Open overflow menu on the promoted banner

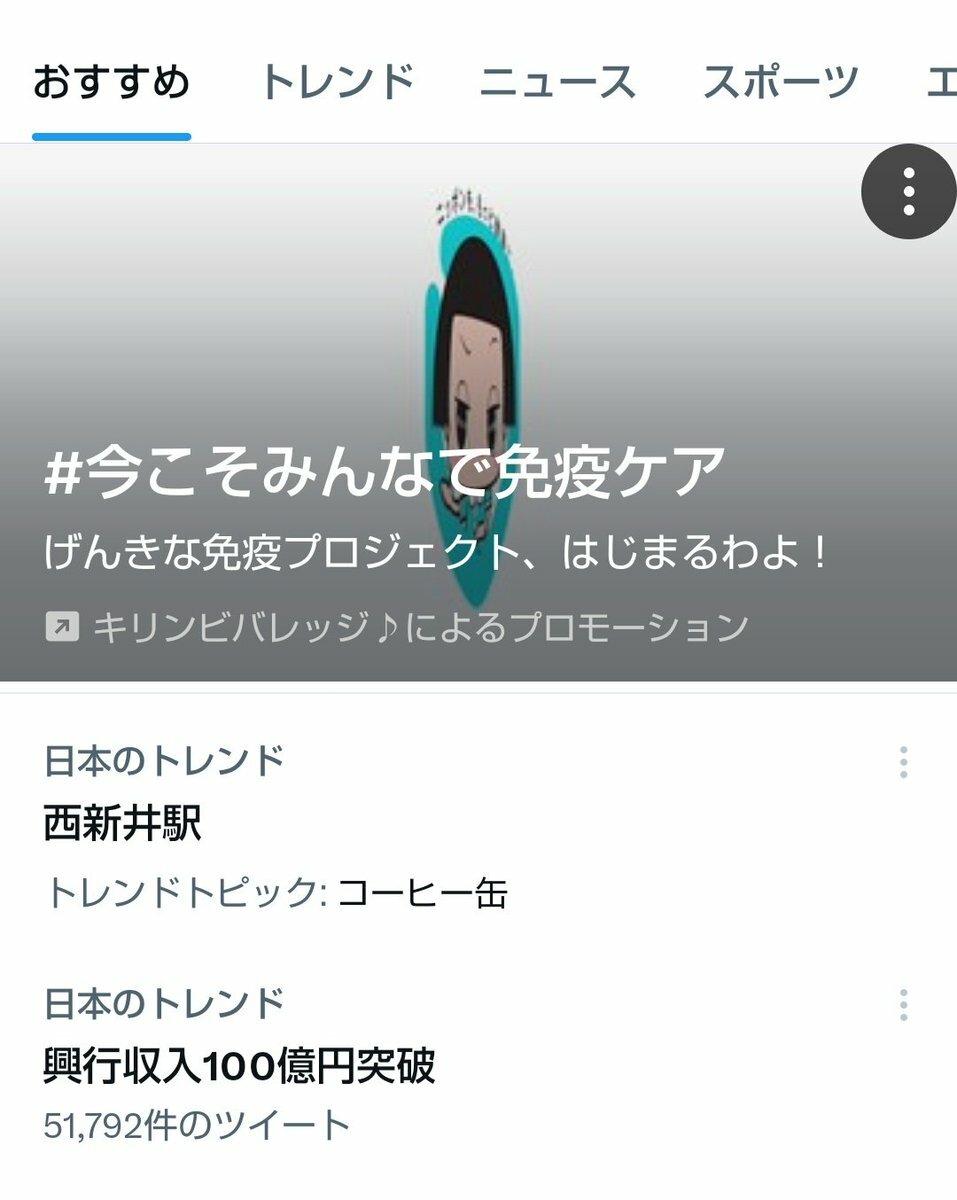tap(908, 191)
